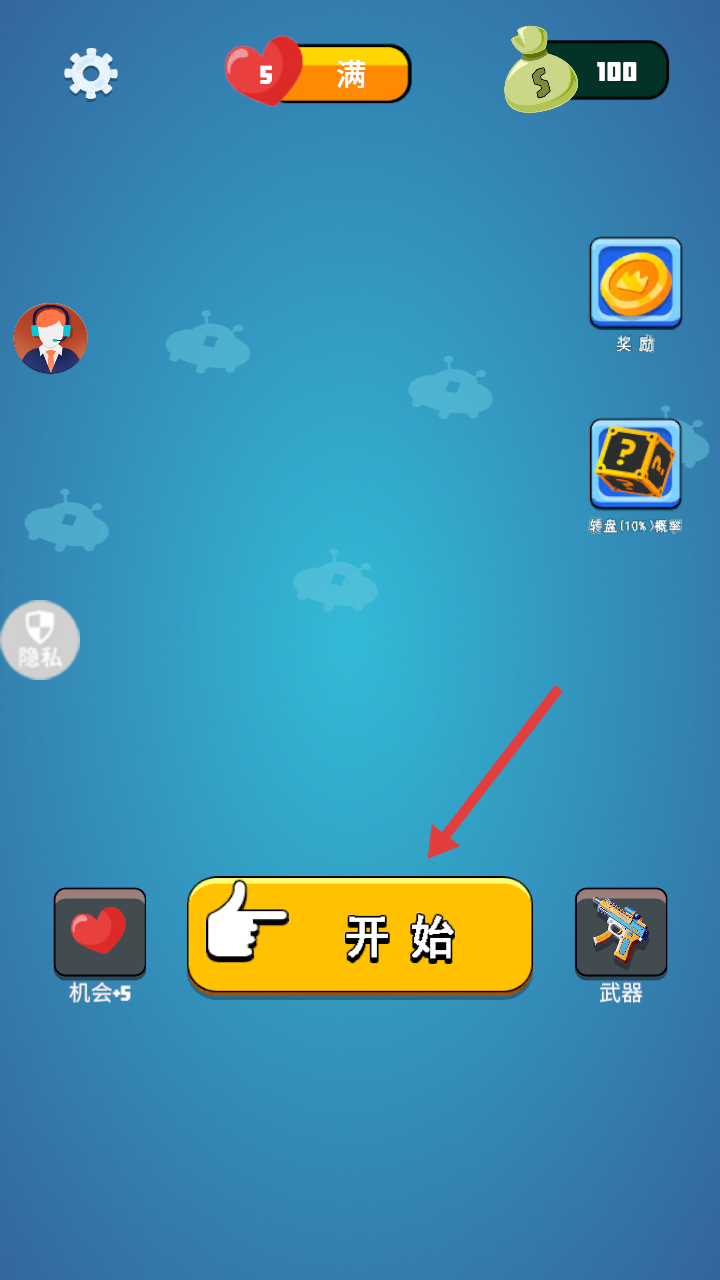Open the settings gear

click(x=91, y=73)
